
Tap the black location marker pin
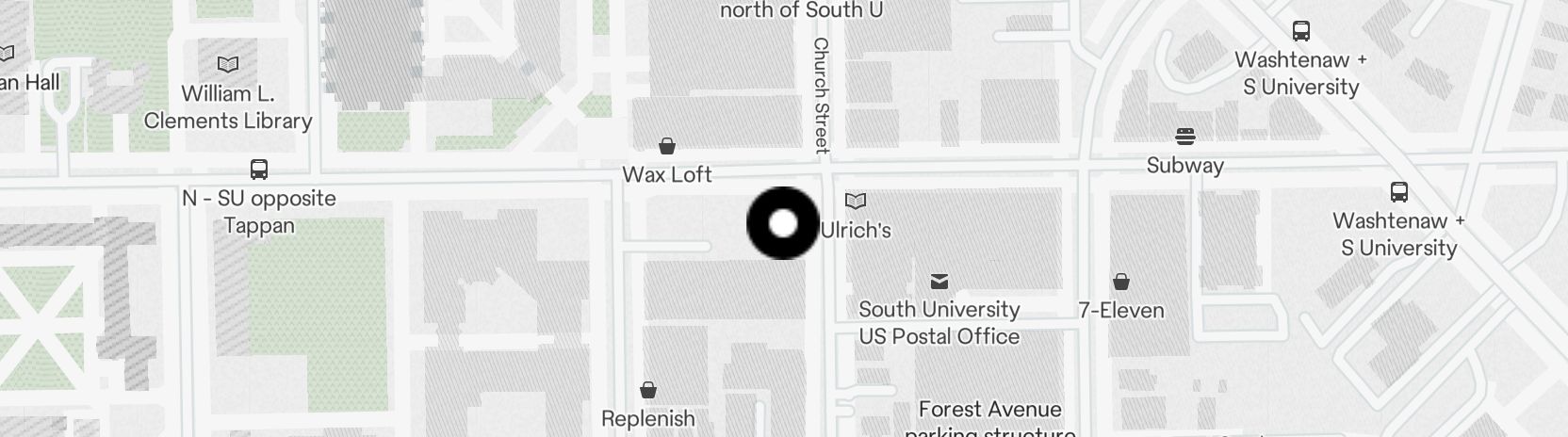pyautogui.click(x=782, y=223)
